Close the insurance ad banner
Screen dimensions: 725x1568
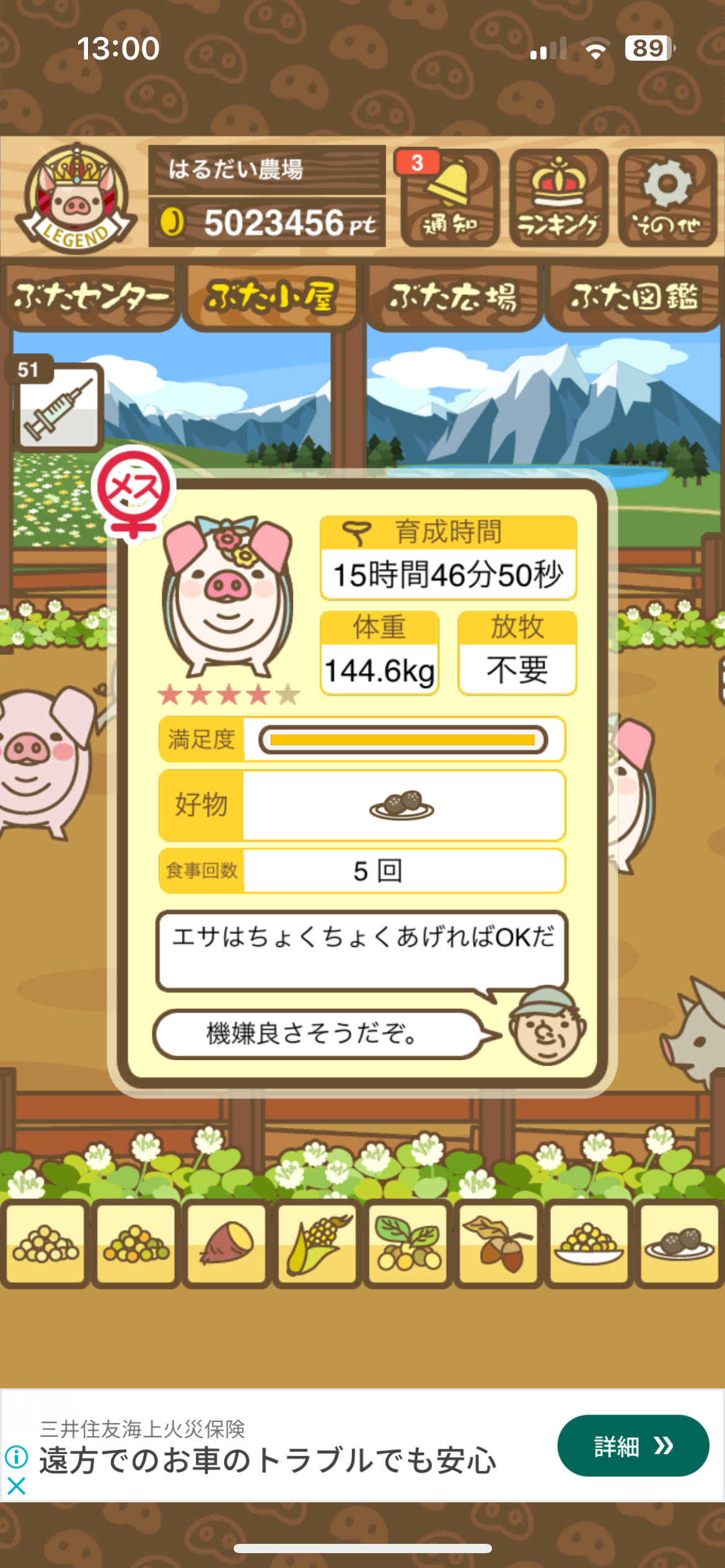(x=16, y=1486)
